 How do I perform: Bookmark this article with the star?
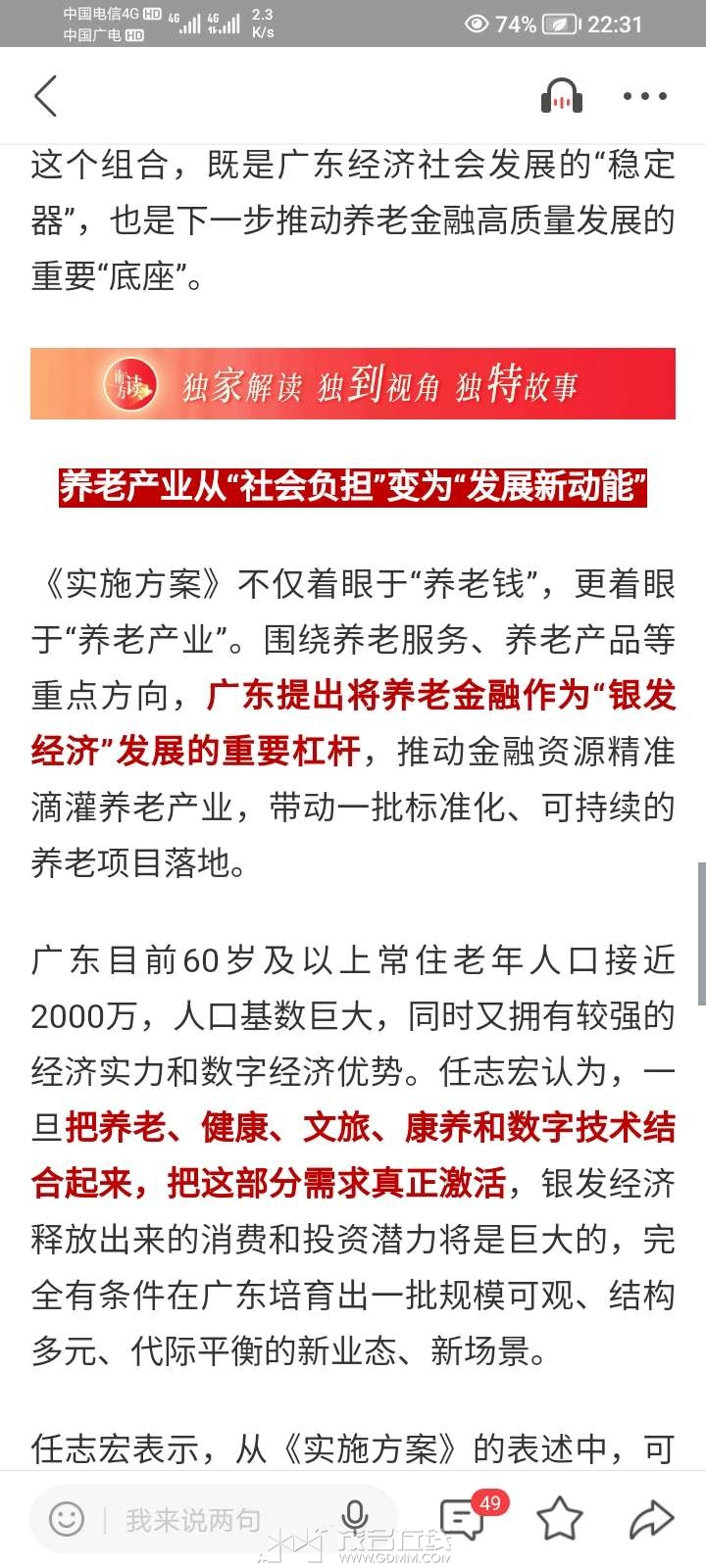point(560,1519)
